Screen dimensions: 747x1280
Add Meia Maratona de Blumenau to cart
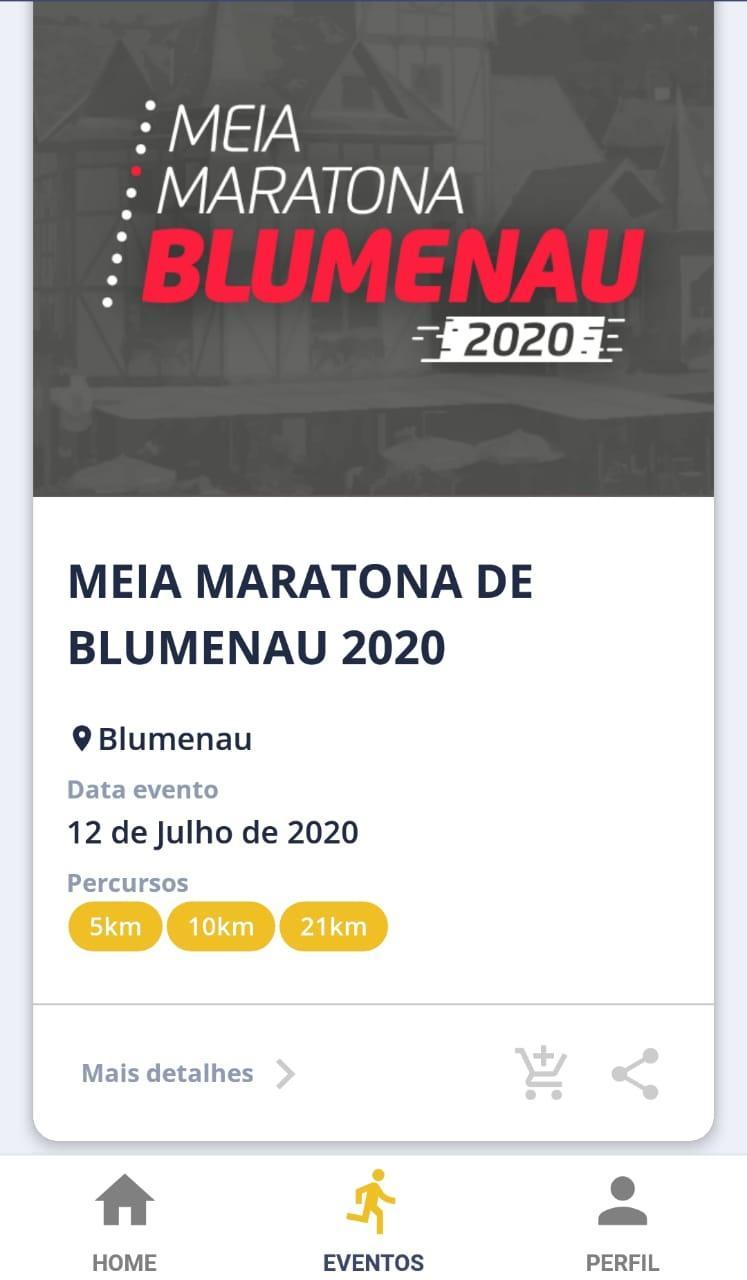point(540,1073)
